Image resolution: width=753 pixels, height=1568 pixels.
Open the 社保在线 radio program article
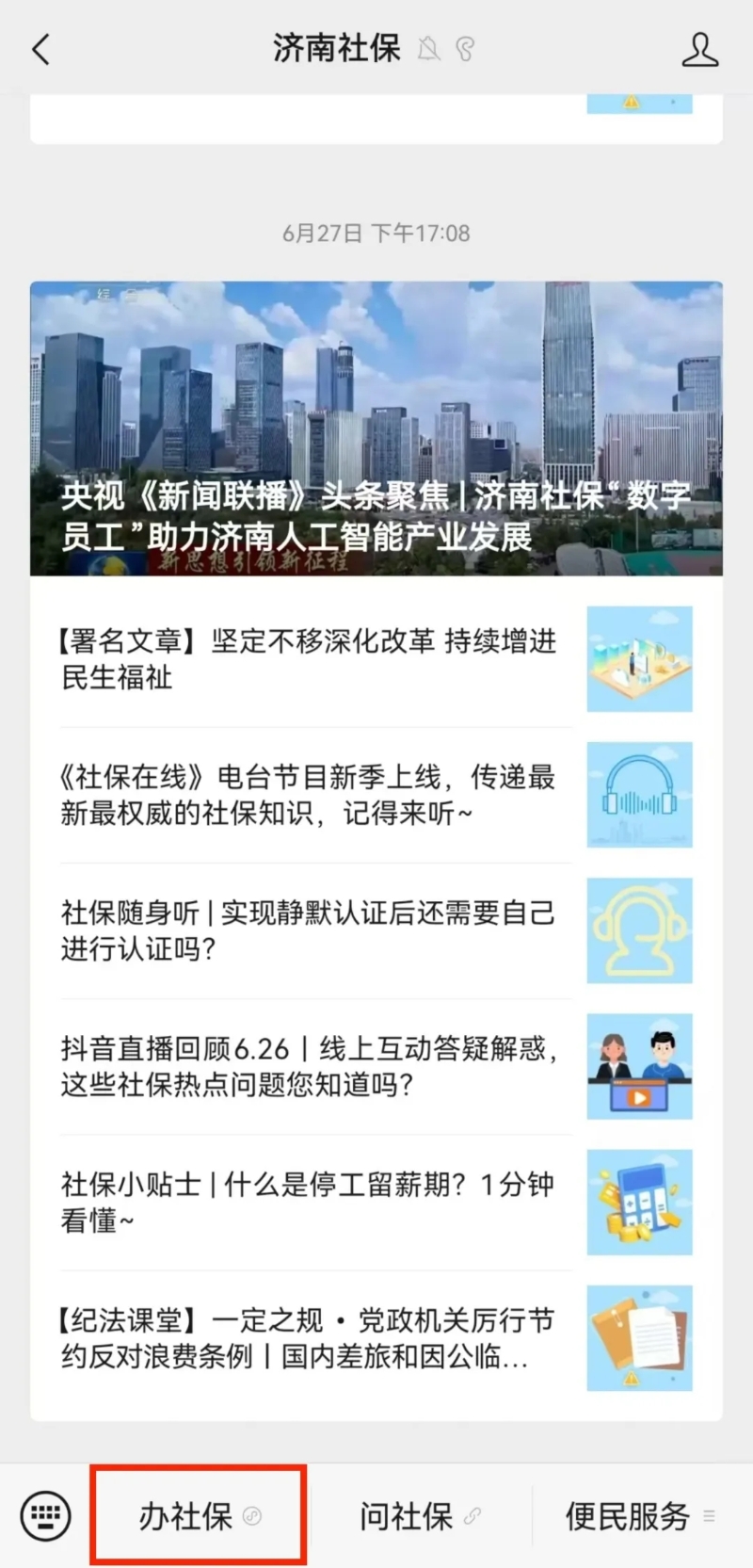tap(376, 795)
